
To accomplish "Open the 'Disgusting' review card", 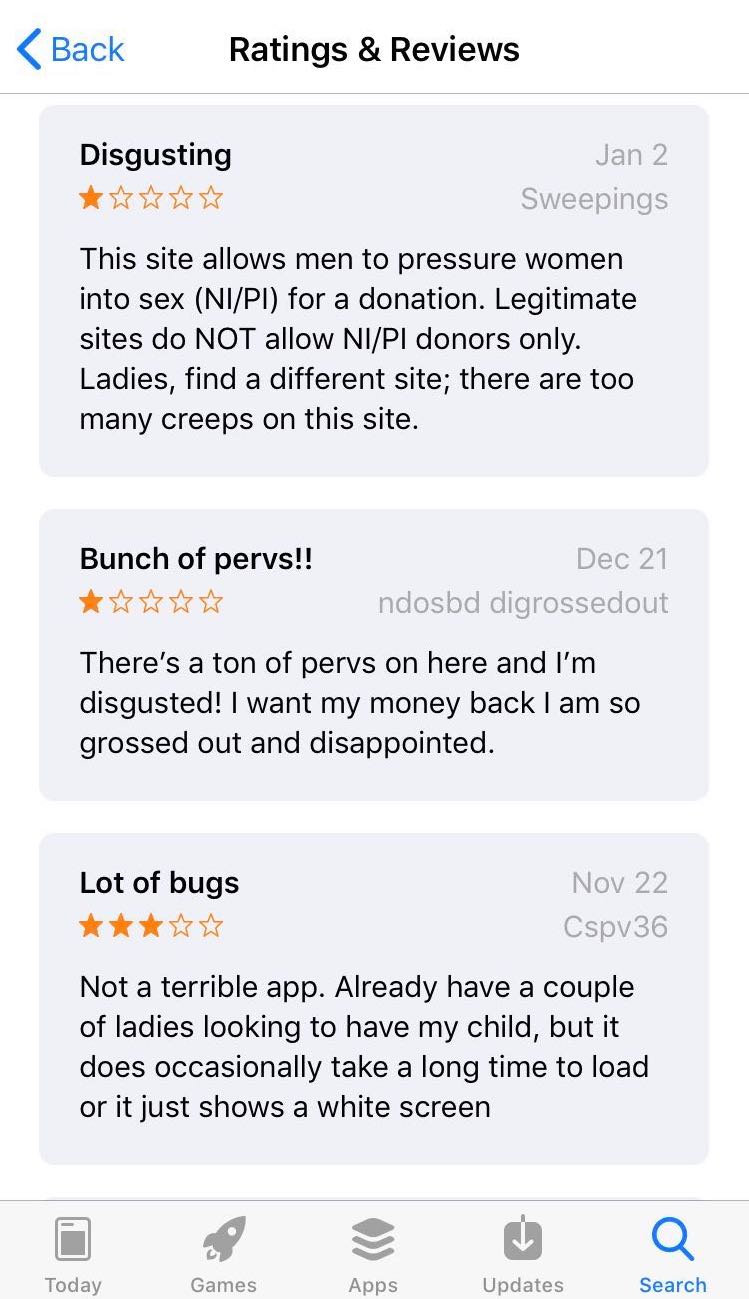I will pyautogui.click(x=374, y=290).
